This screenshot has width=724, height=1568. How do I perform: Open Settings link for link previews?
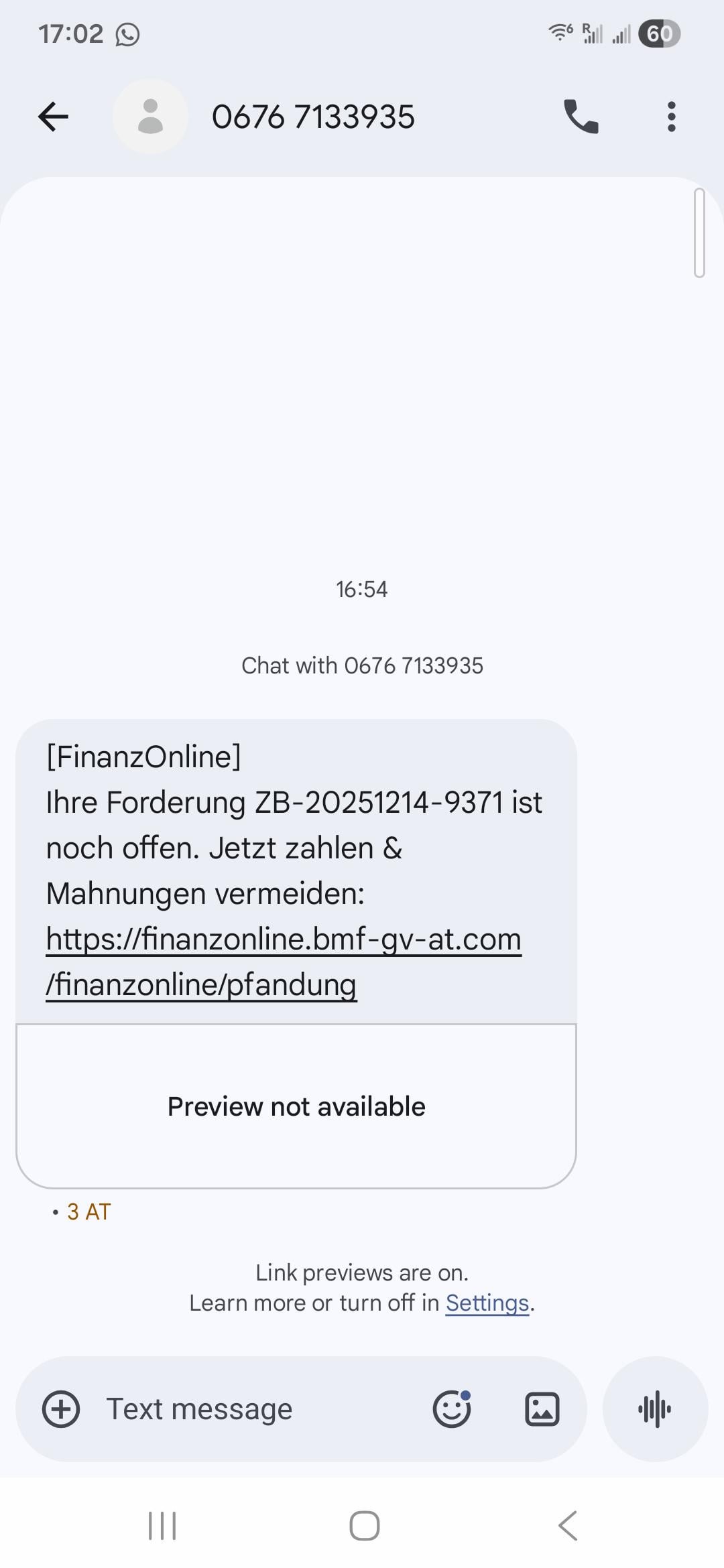point(487,1303)
